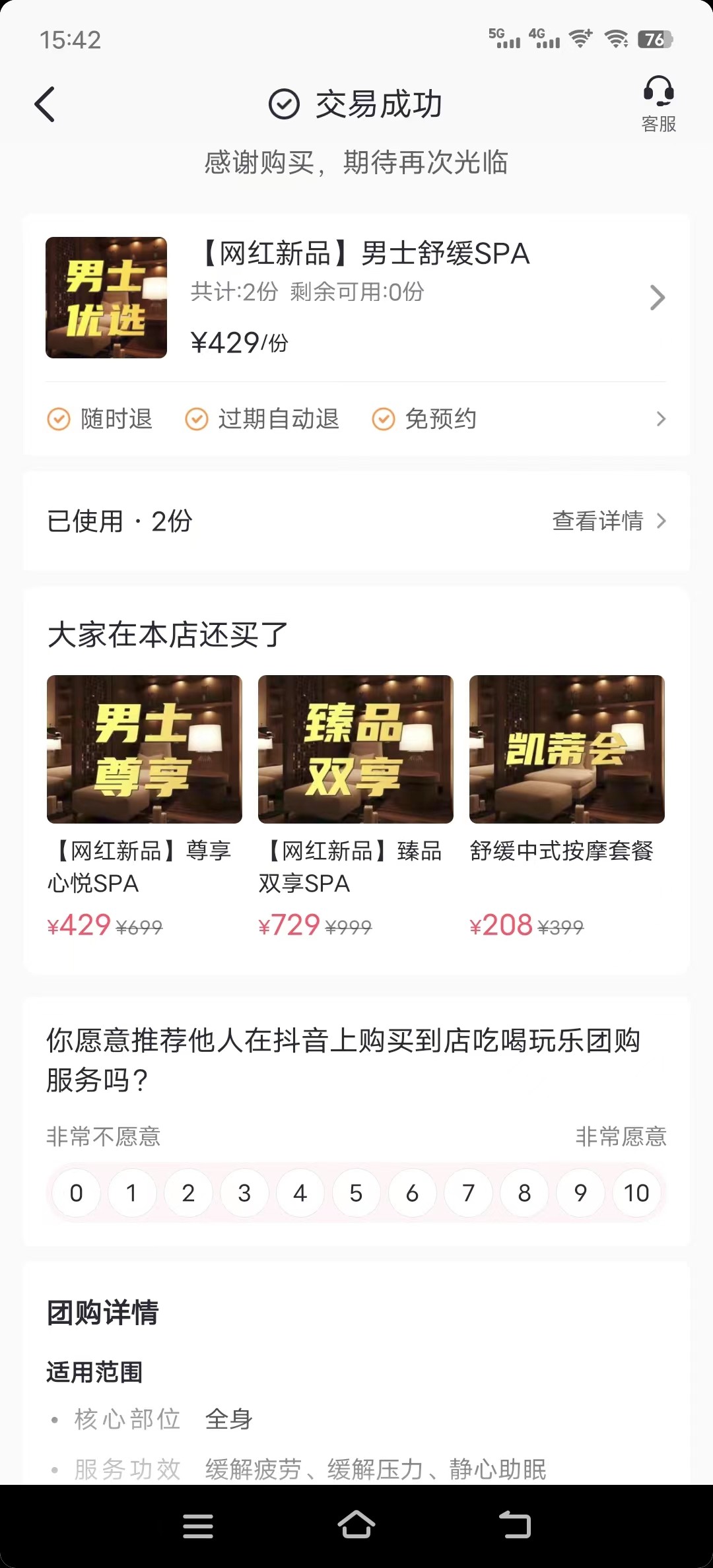713x1568 pixels.
Task: Tap the system home button
Action: click(x=356, y=1525)
